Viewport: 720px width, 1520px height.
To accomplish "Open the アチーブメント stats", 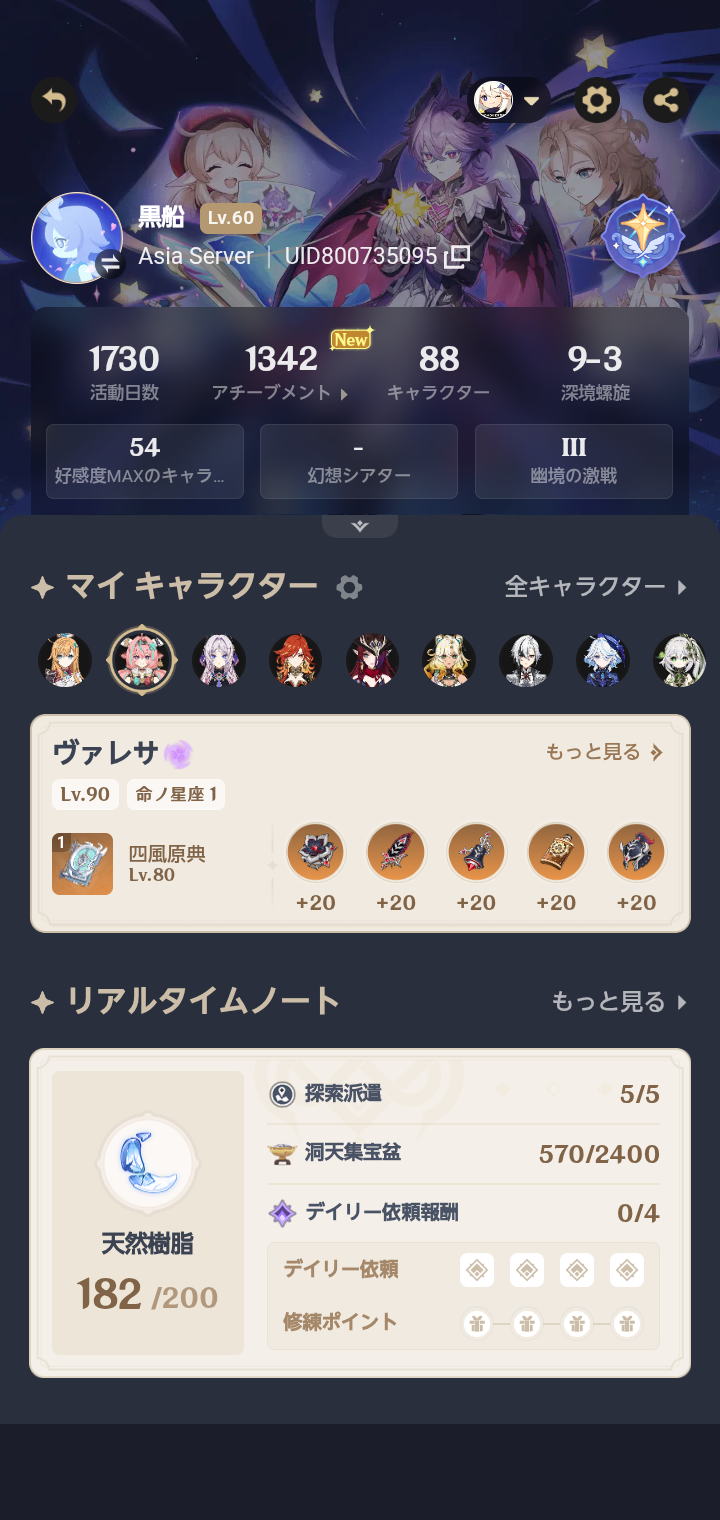I will (280, 372).
